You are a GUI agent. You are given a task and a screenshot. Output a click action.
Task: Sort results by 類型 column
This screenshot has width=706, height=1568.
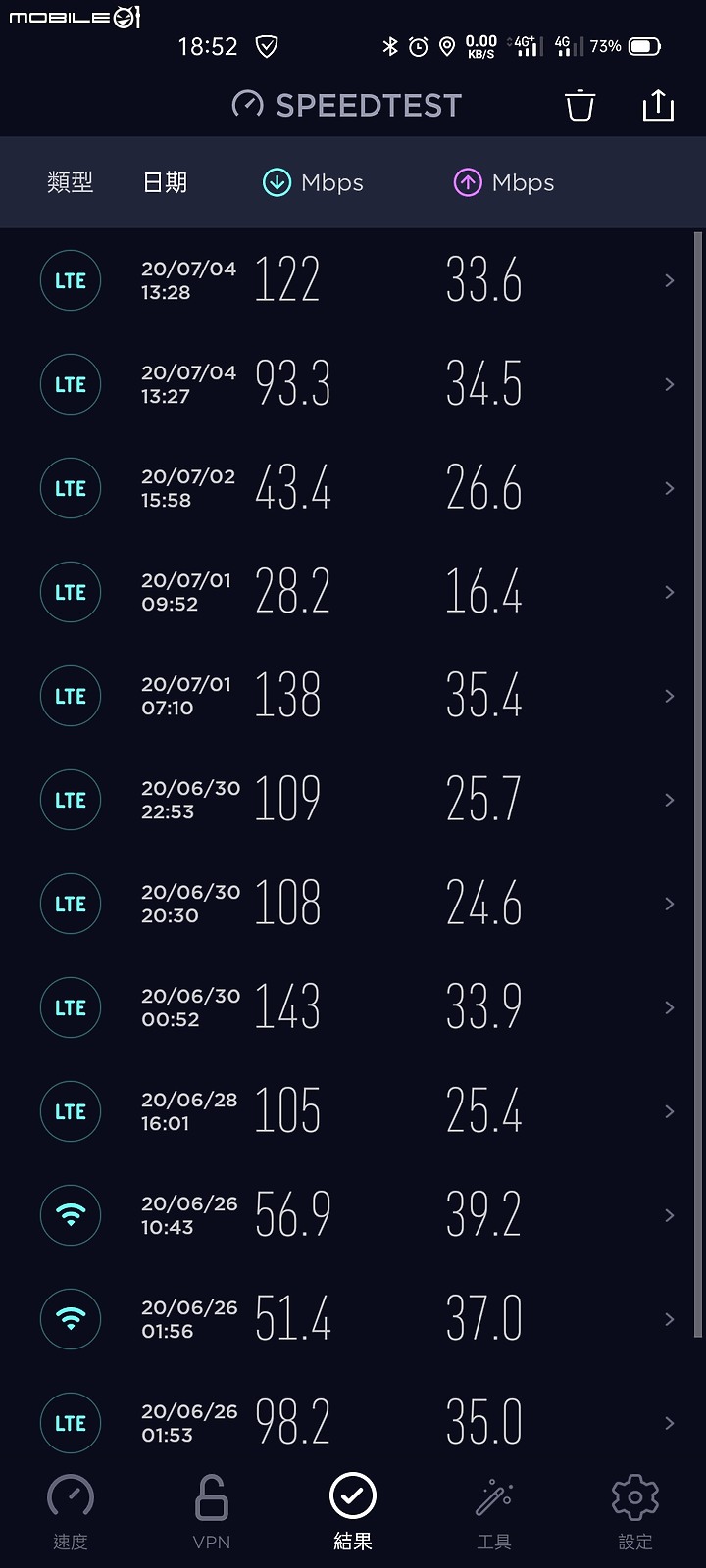coord(70,182)
